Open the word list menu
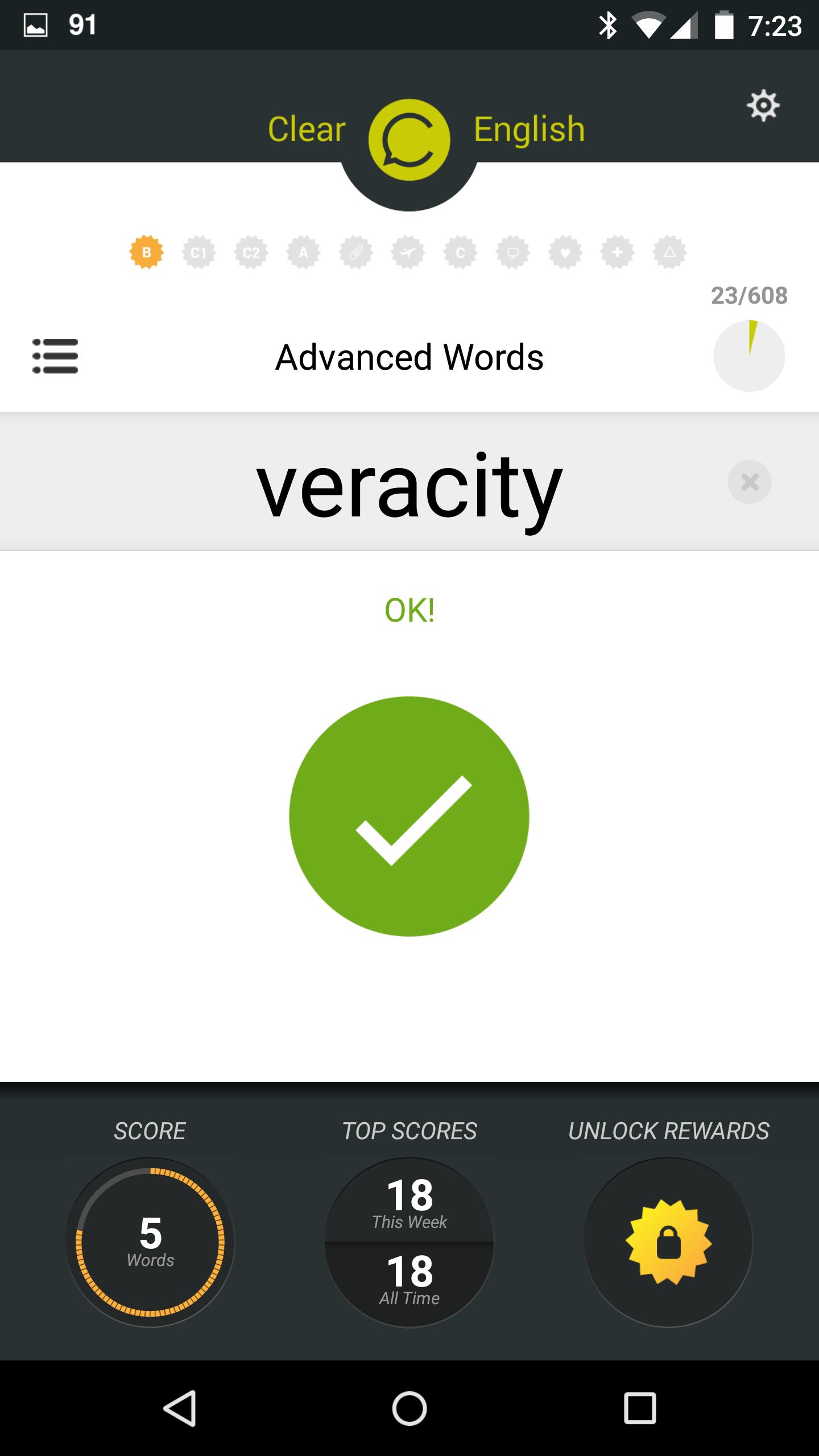Screen dimensions: 819x1456 pyautogui.click(x=55, y=357)
